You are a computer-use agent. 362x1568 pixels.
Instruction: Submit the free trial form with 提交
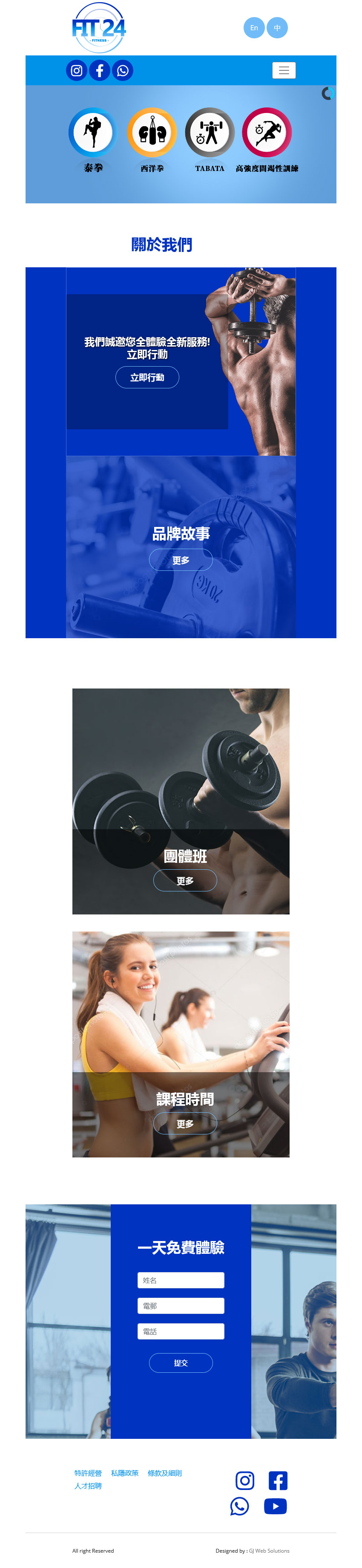tap(181, 1363)
